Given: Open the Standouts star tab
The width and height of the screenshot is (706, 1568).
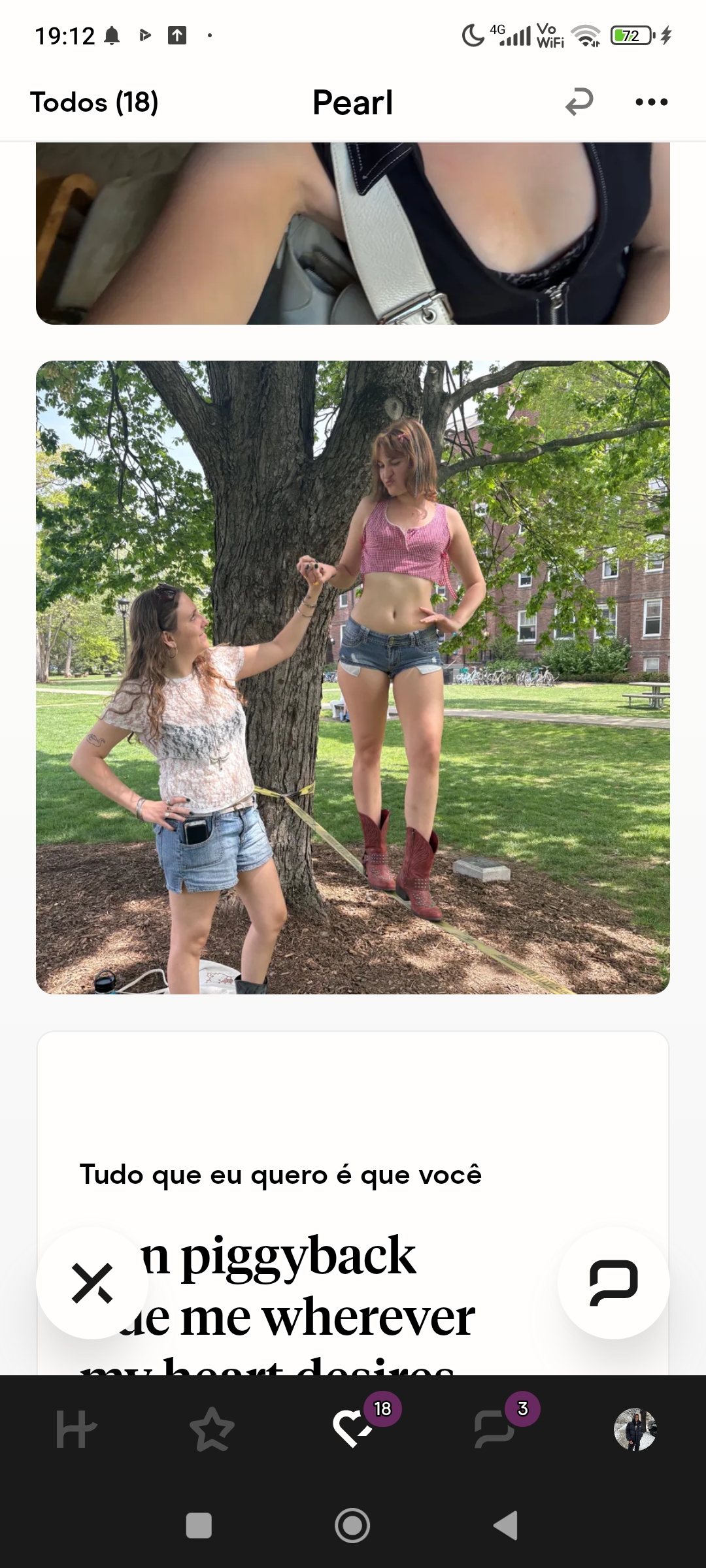Looking at the screenshot, I should pyautogui.click(x=212, y=1429).
